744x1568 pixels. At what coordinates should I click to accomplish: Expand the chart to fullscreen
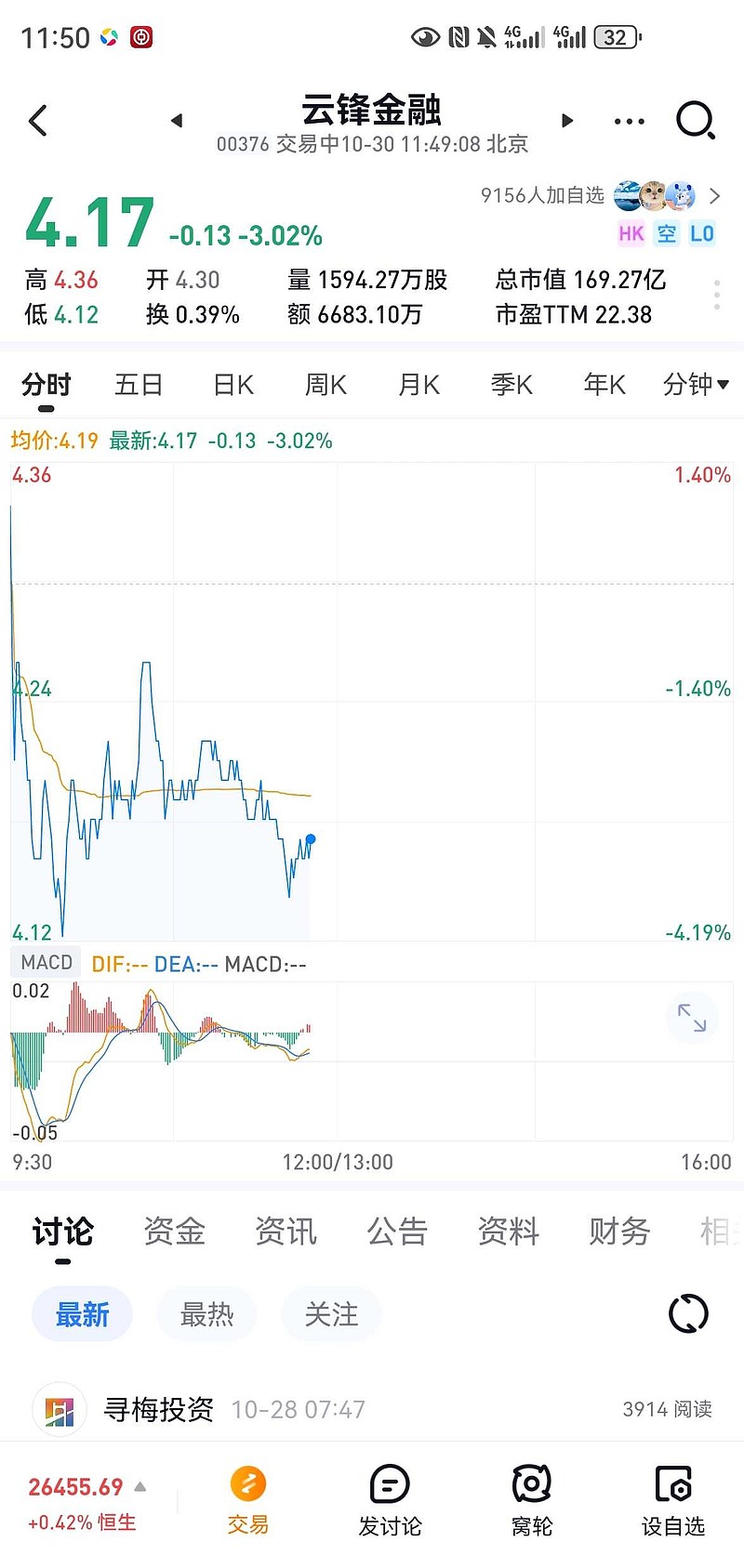[692, 1019]
